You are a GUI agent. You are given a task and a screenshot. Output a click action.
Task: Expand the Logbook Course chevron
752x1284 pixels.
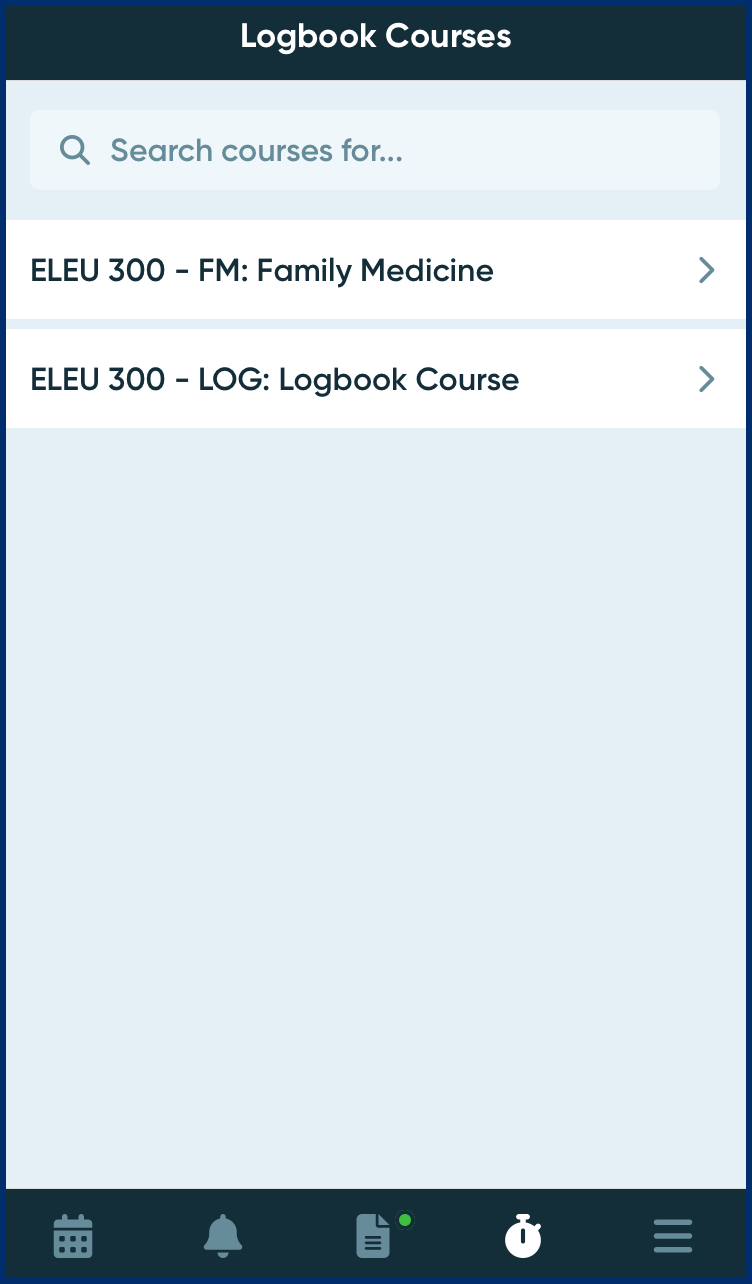pyautogui.click(x=707, y=379)
